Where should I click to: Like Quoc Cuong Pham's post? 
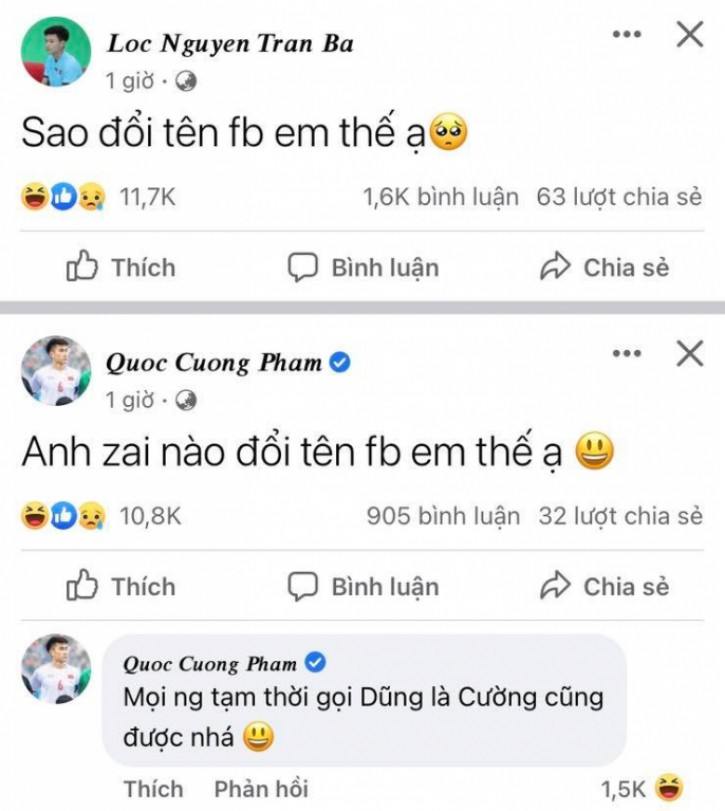120,587
